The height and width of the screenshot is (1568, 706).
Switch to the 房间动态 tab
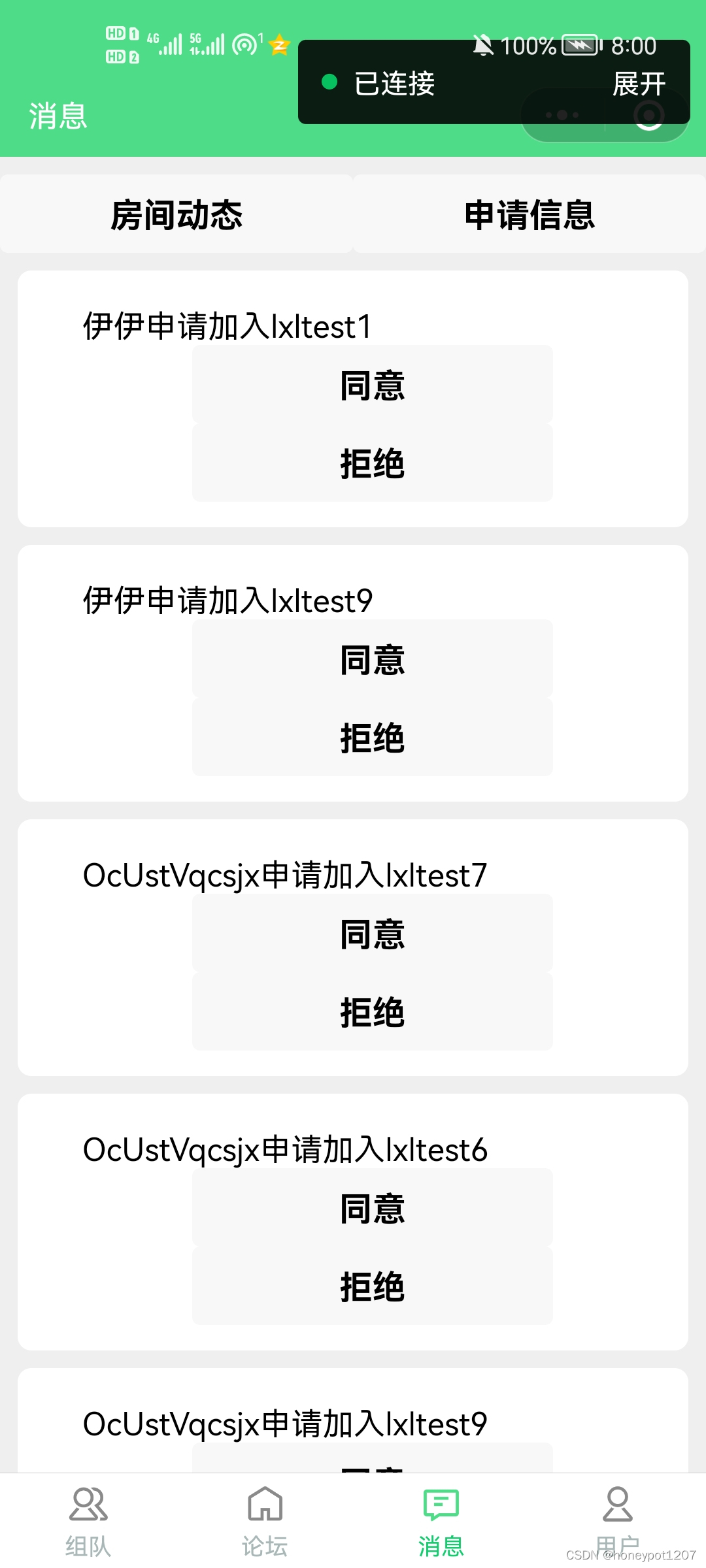176,214
